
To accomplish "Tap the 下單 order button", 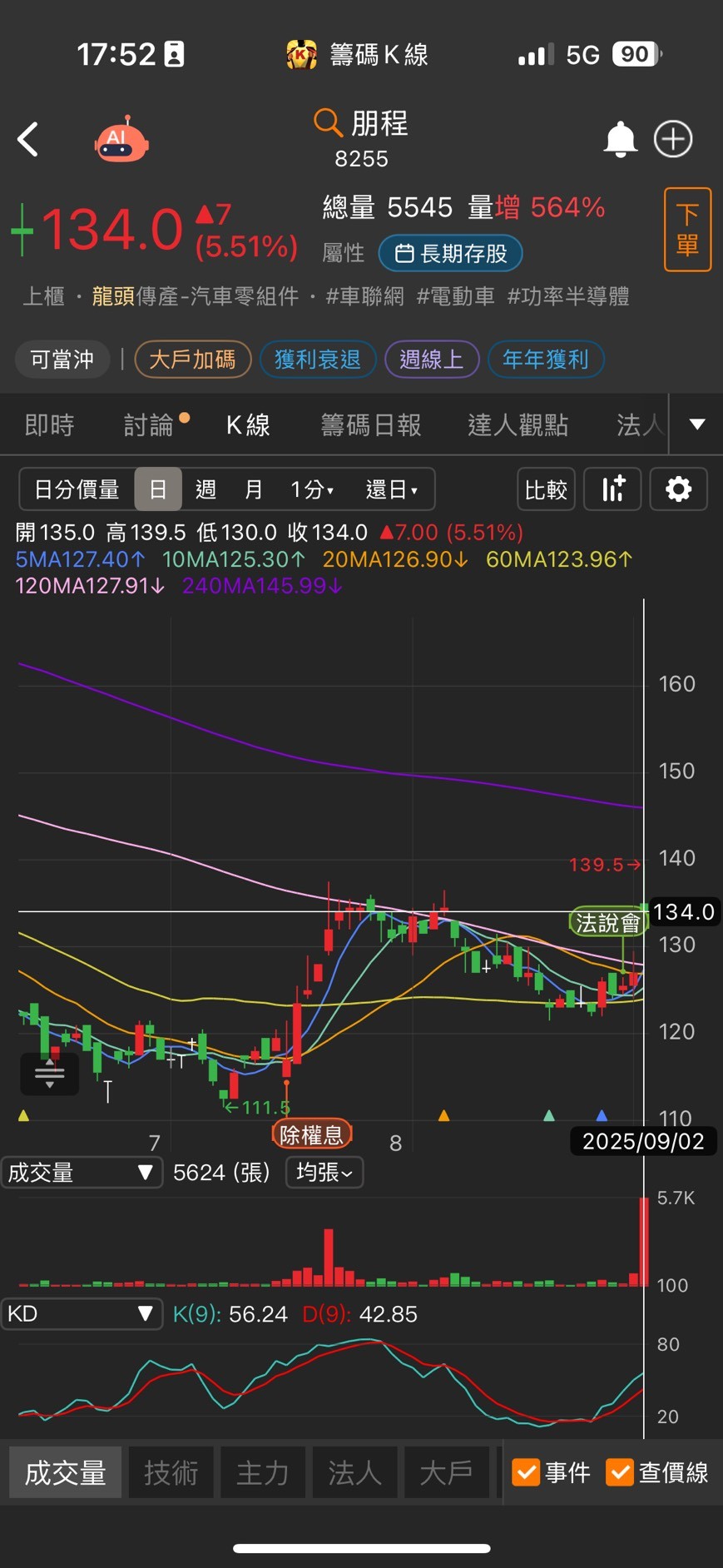I will pos(687,229).
